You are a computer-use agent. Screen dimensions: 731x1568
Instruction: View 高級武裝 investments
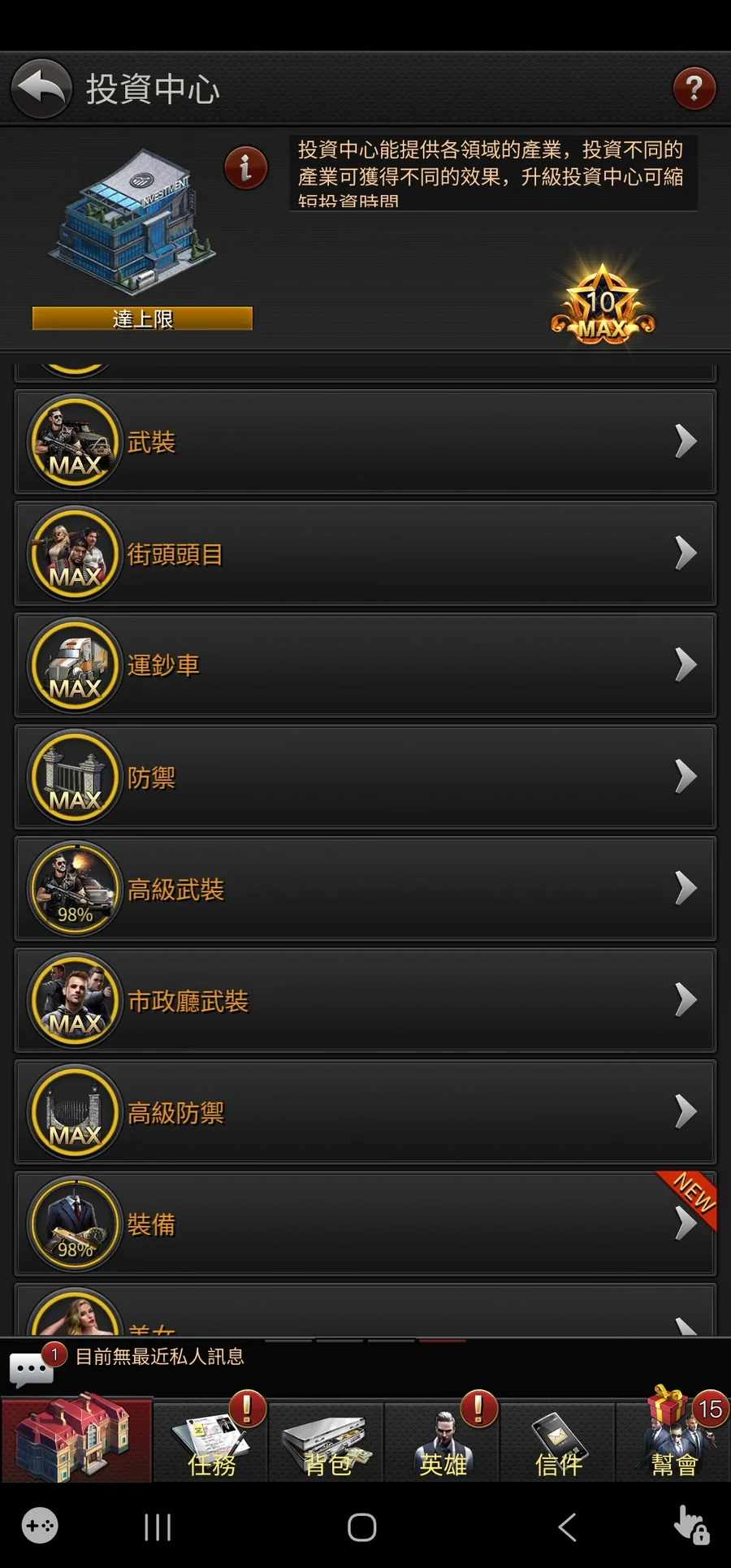point(365,889)
